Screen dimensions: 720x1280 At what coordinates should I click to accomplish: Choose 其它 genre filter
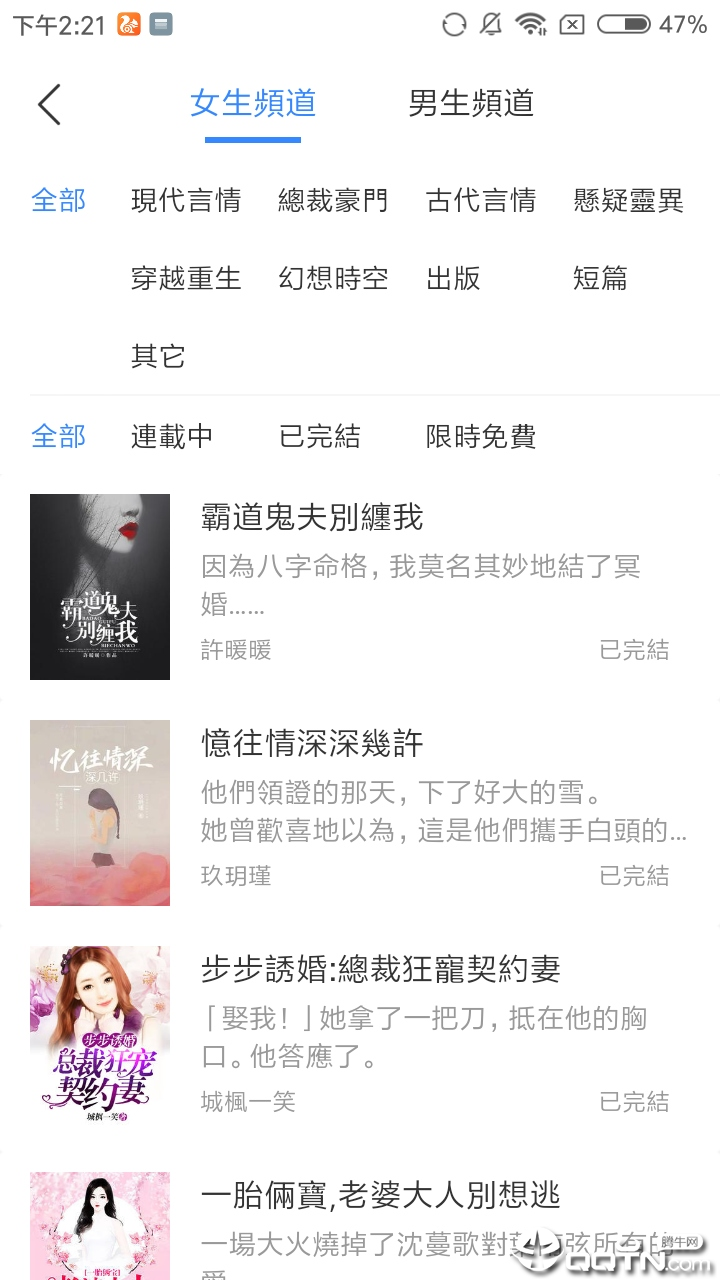pyautogui.click(x=158, y=356)
